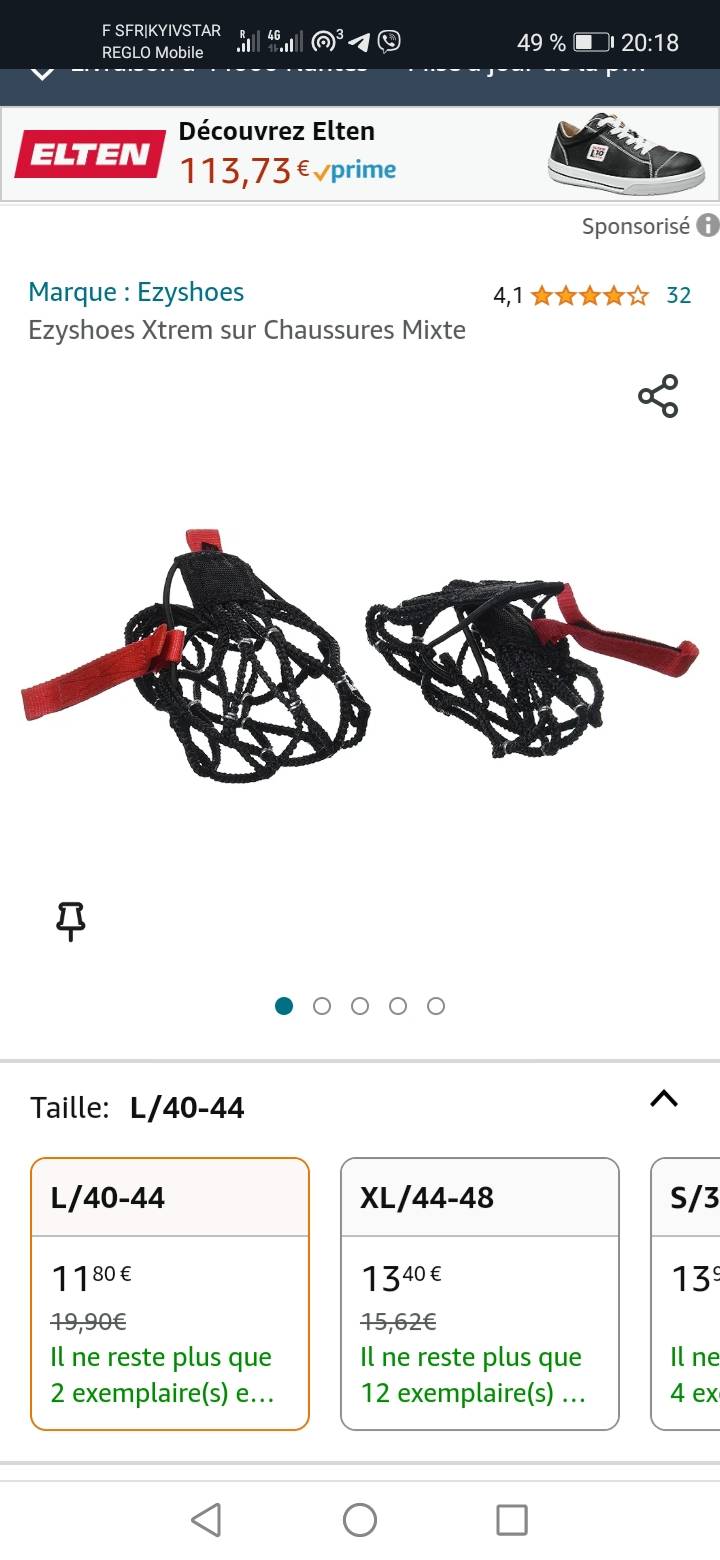Open the Sponsorisé info icon
Viewport: 720px width, 1560px height.
708,226
